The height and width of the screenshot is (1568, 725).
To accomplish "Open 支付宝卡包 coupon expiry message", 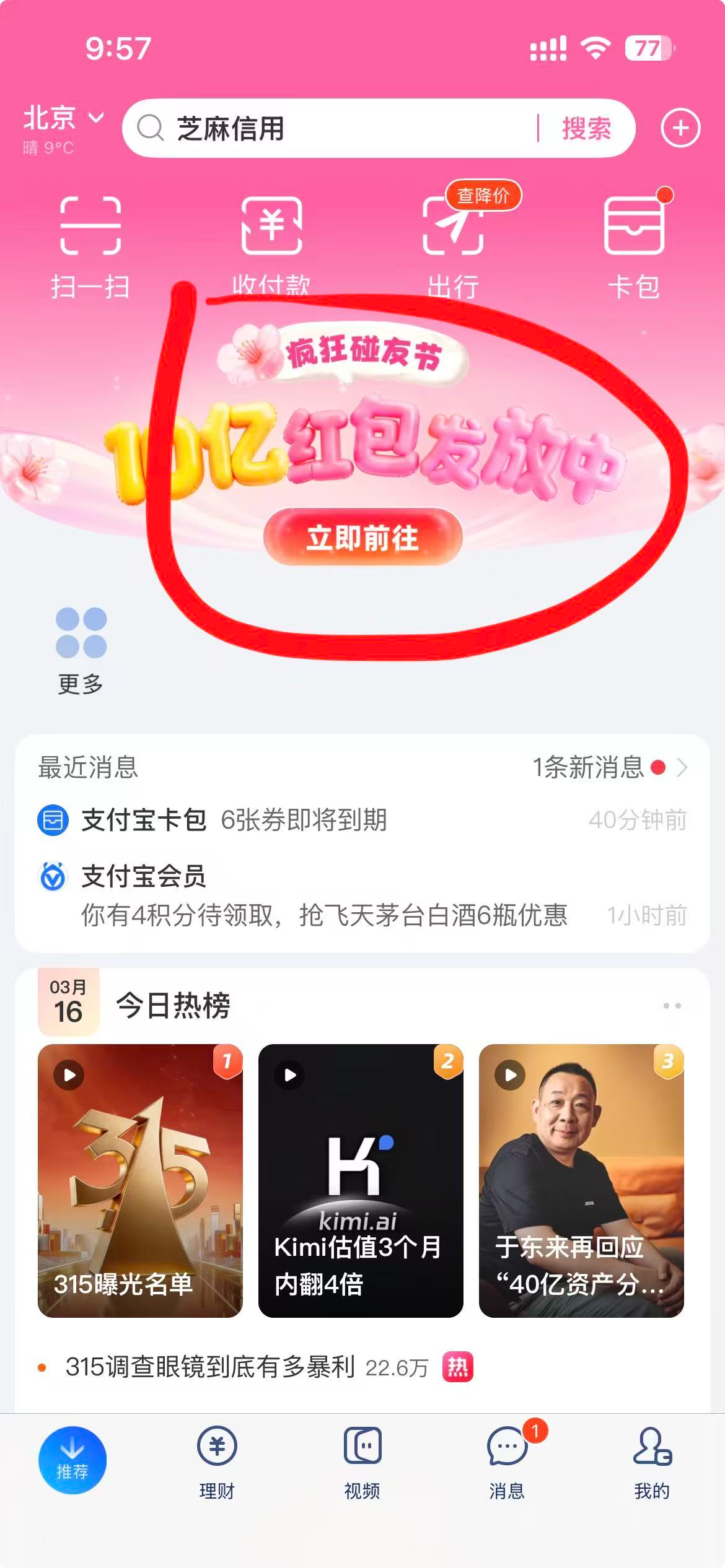I will click(x=362, y=821).
